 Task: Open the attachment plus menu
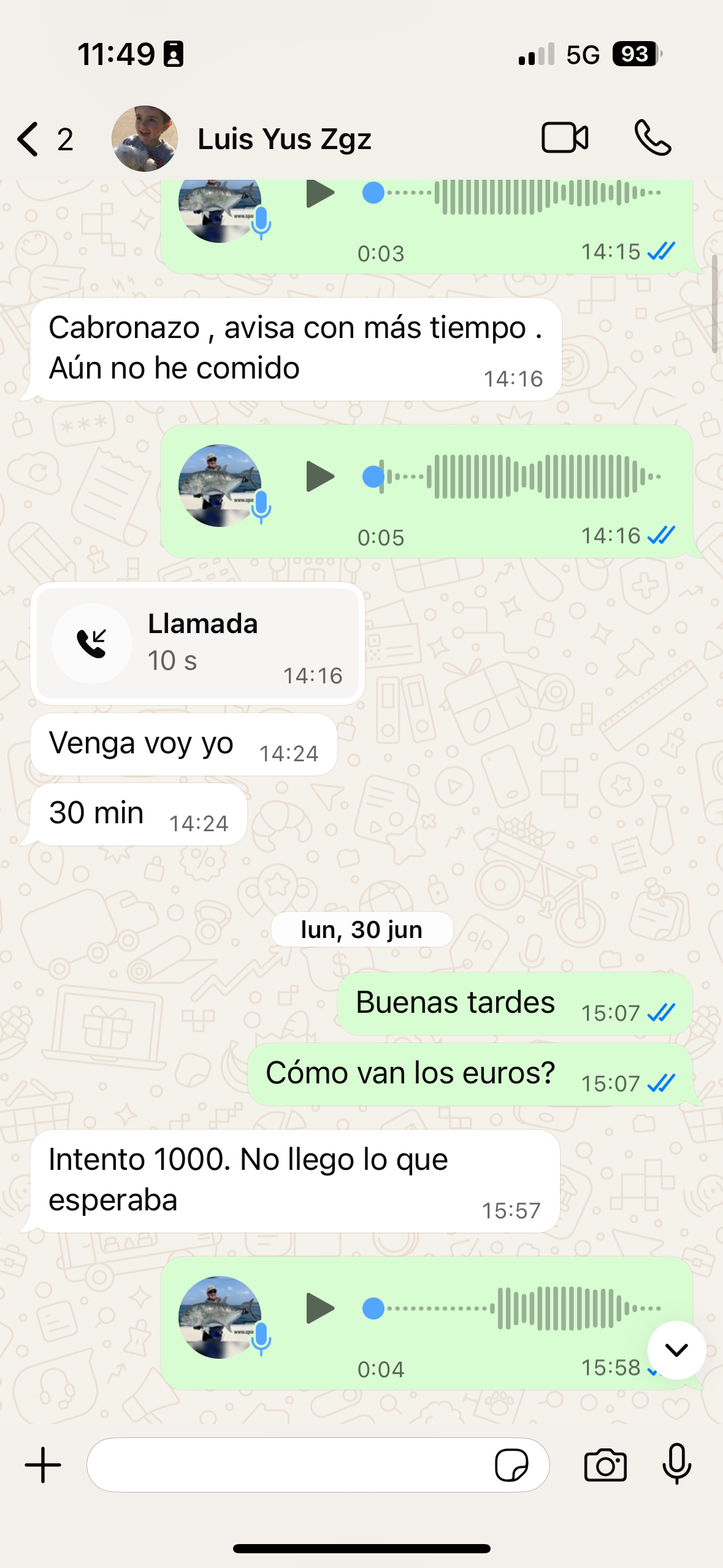coord(43,1465)
